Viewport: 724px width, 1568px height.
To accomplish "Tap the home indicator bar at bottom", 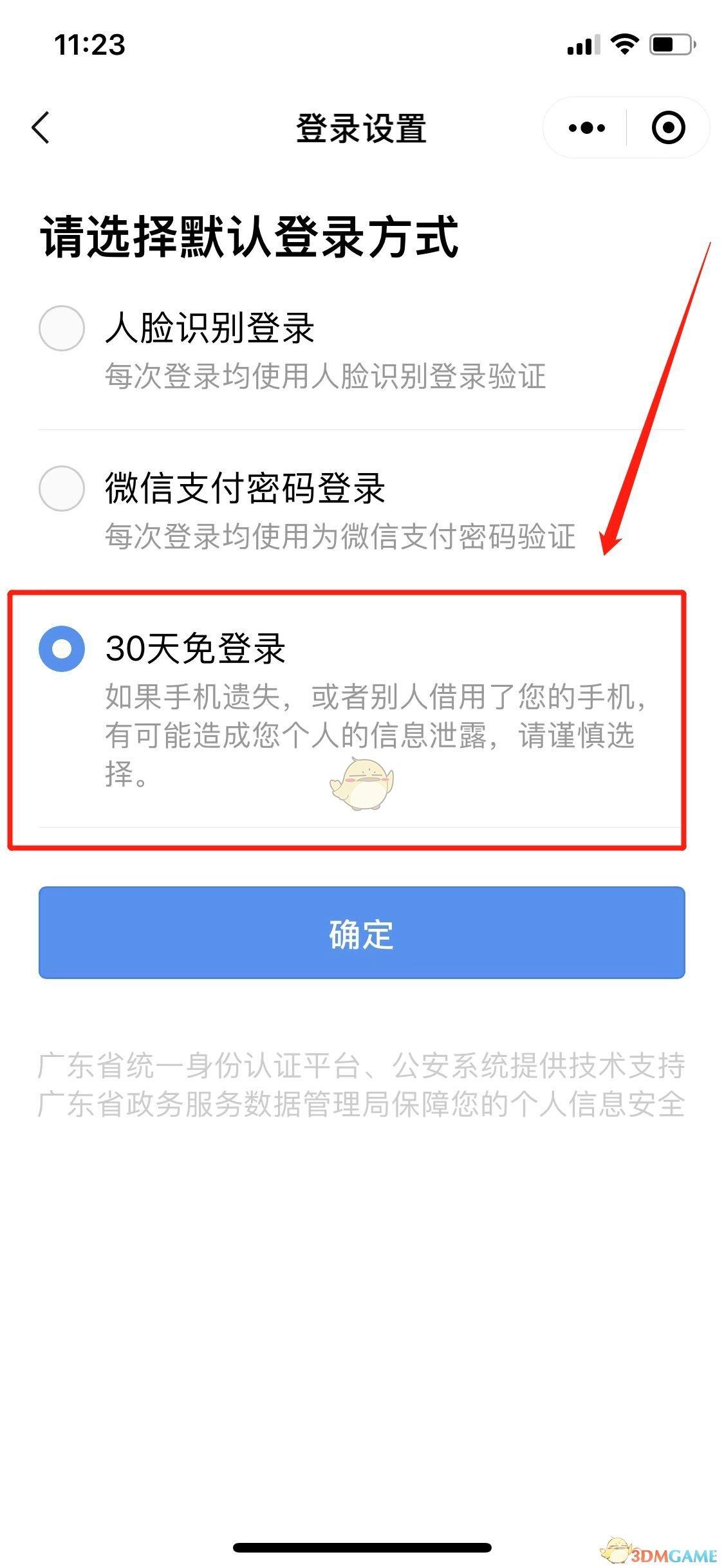I will pos(362,1547).
